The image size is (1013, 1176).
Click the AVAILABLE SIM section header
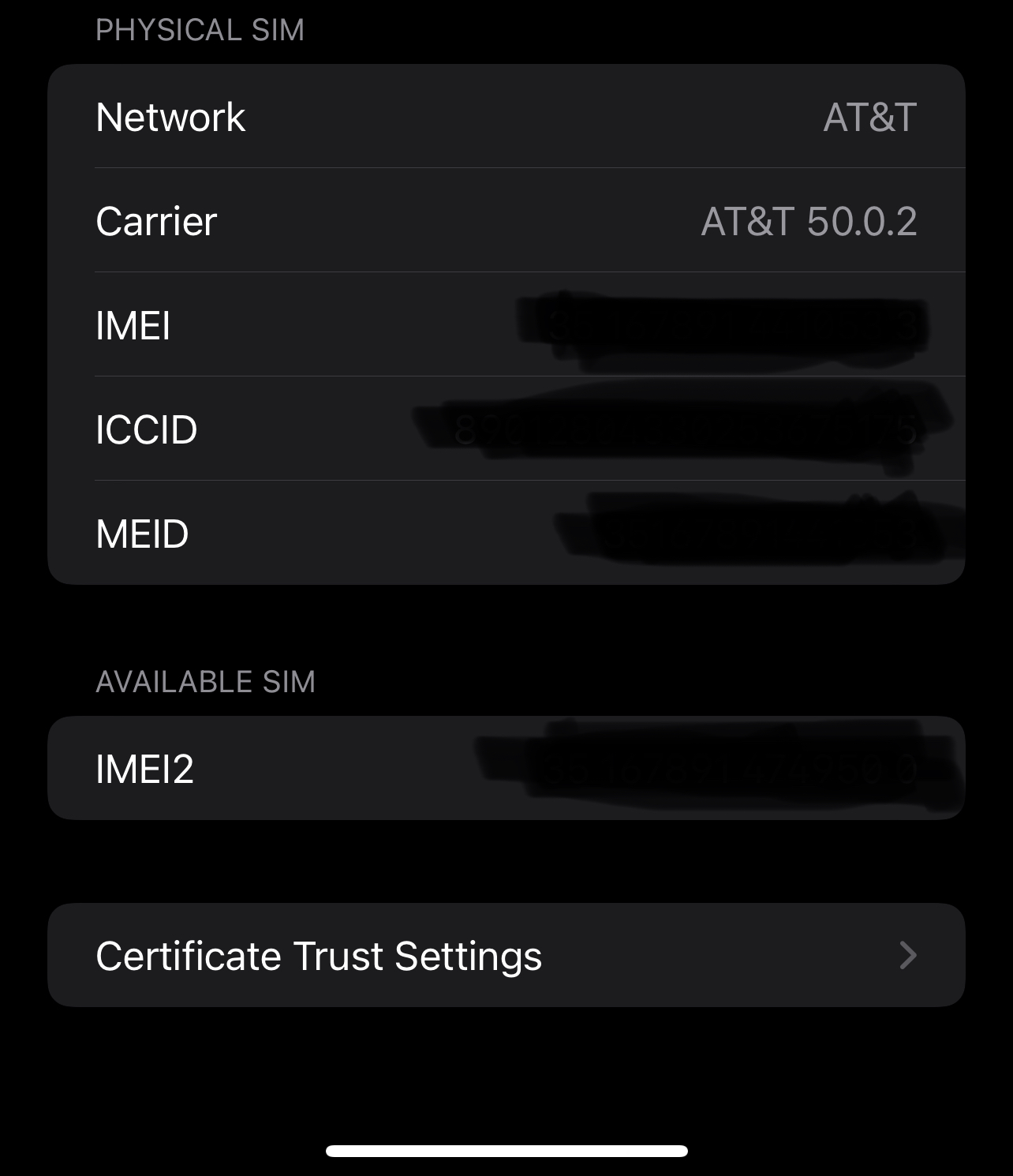point(205,683)
